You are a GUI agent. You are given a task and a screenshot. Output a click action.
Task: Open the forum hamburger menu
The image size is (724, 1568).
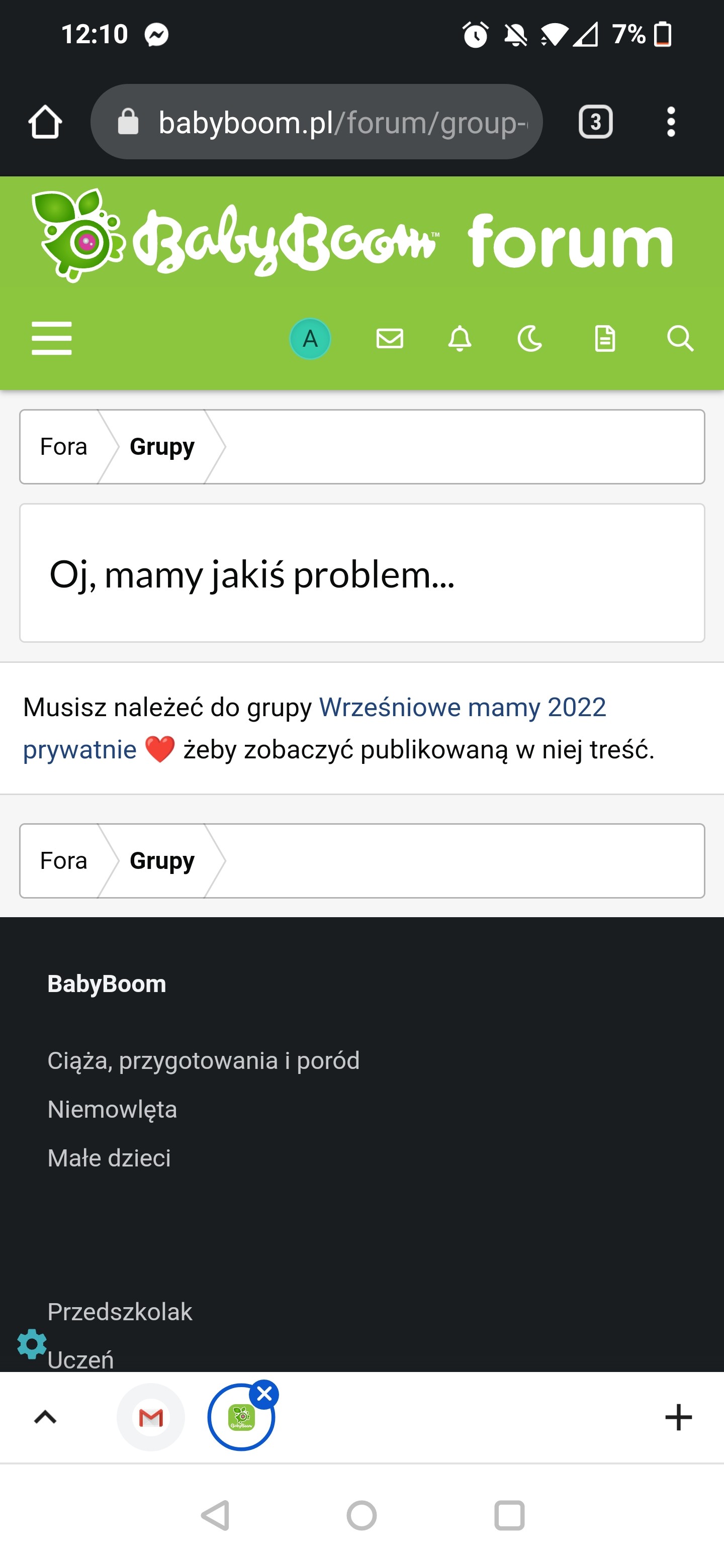click(x=52, y=338)
